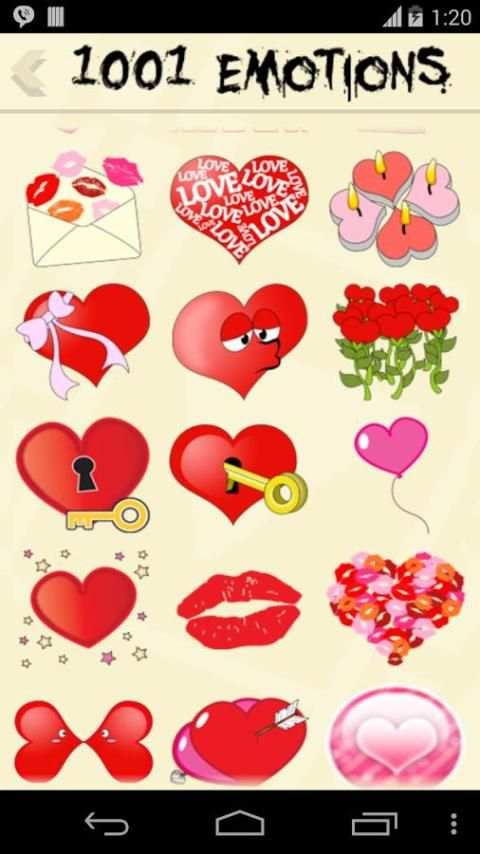This screenshot has height=854, width=480.
Task: Choose the red roses bouquet sticker
Action: (x=395, y=341)
